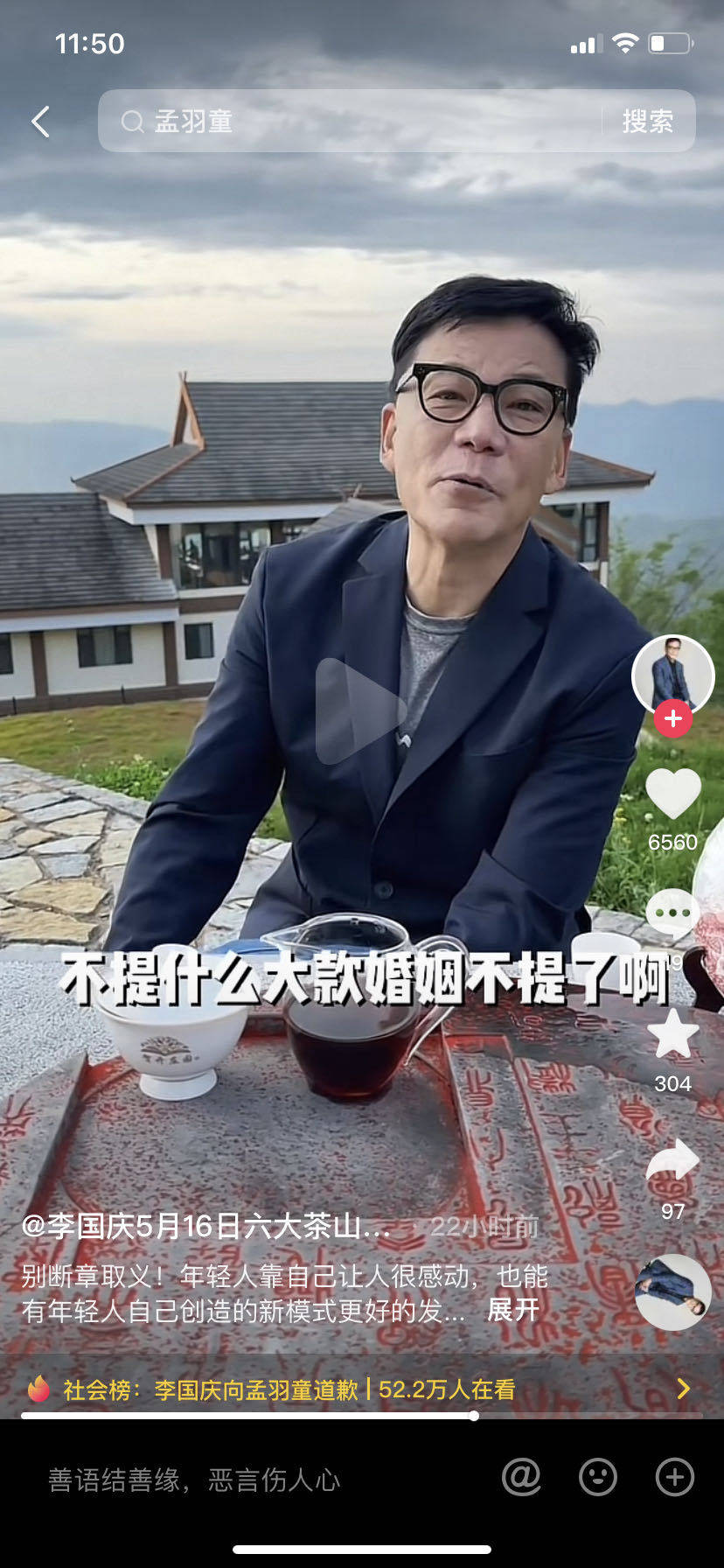The height and width of the screenshot is (1568, 724).
Task: Share the video with the arrow icon
Action: [x=672, y=1162]
